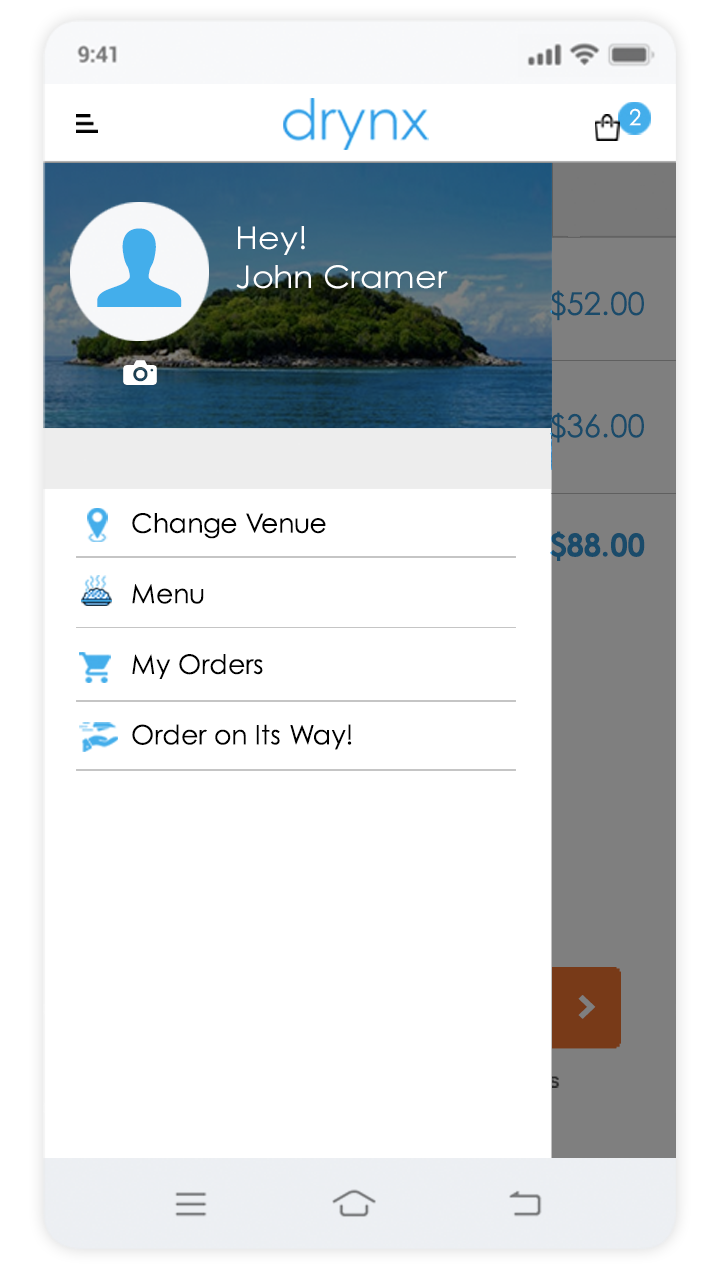Tap the hamburger menu button
Screen dimensions: 720x1280
click(x=87, y=124)
